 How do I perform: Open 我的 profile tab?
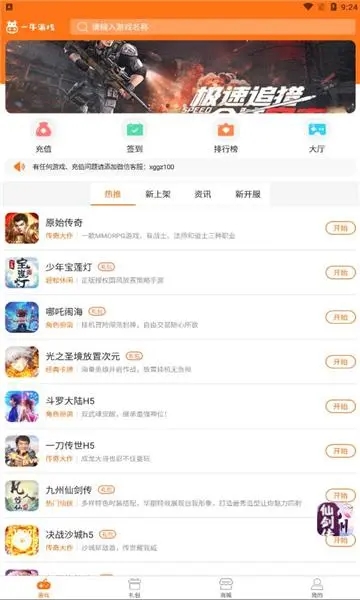[x=317, y=587]
